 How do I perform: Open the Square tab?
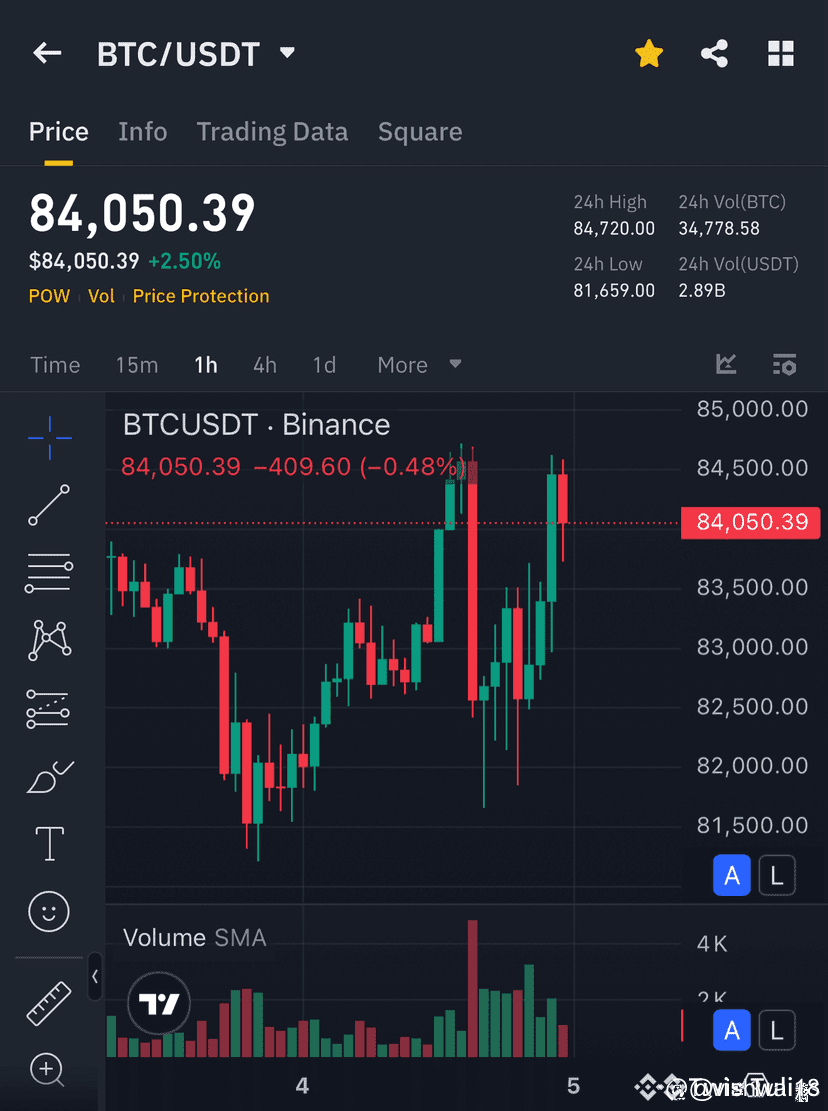[x=420, y=131]
